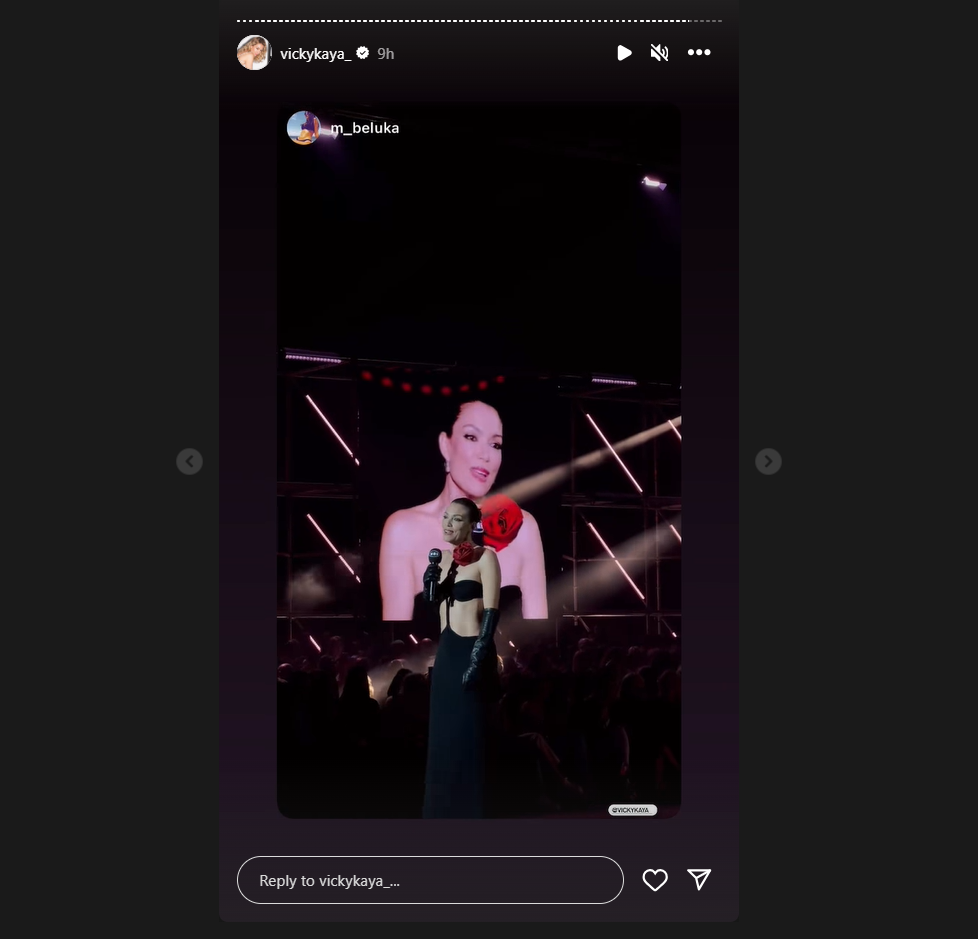Image resolution: width=978 pixels, height=939 pixels.
Task: Like this story with the heart
Action: [x=655, y=880]
